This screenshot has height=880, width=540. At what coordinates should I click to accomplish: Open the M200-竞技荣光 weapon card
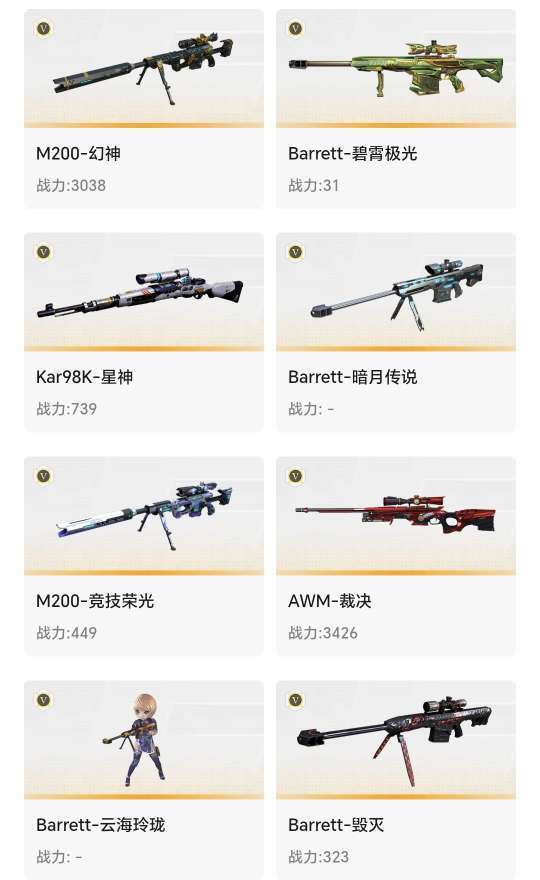144,556
